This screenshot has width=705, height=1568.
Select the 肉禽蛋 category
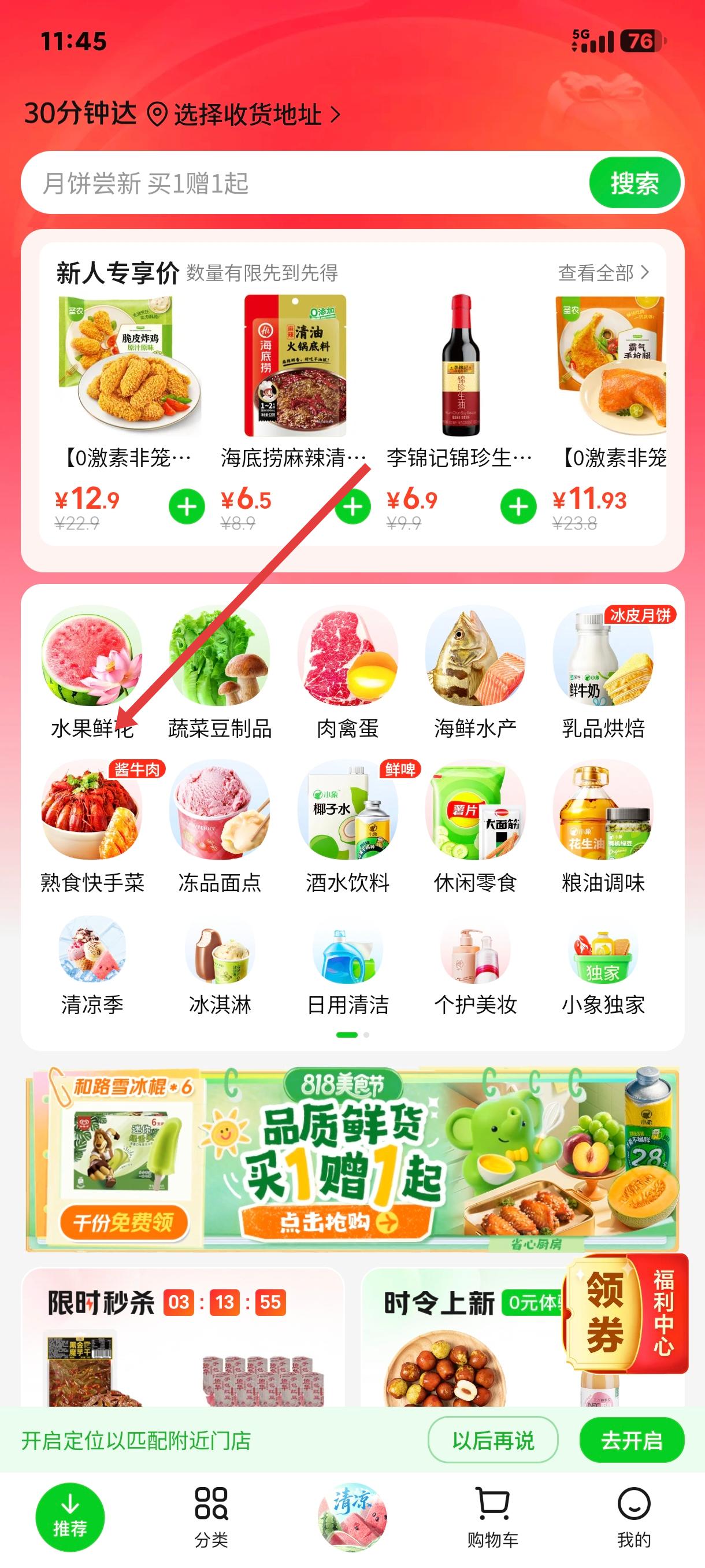347,672
